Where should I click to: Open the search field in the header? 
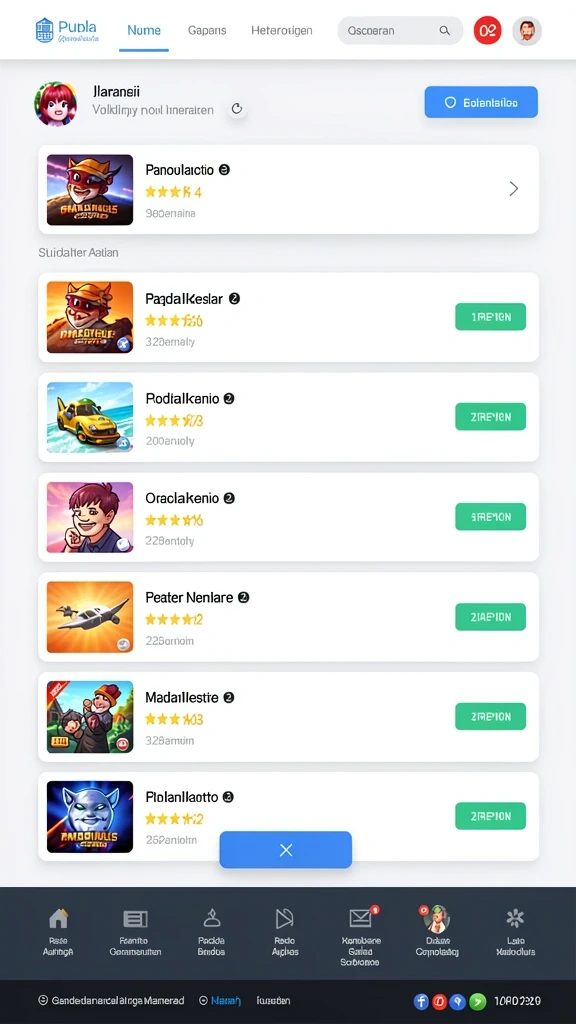[400, 31]
